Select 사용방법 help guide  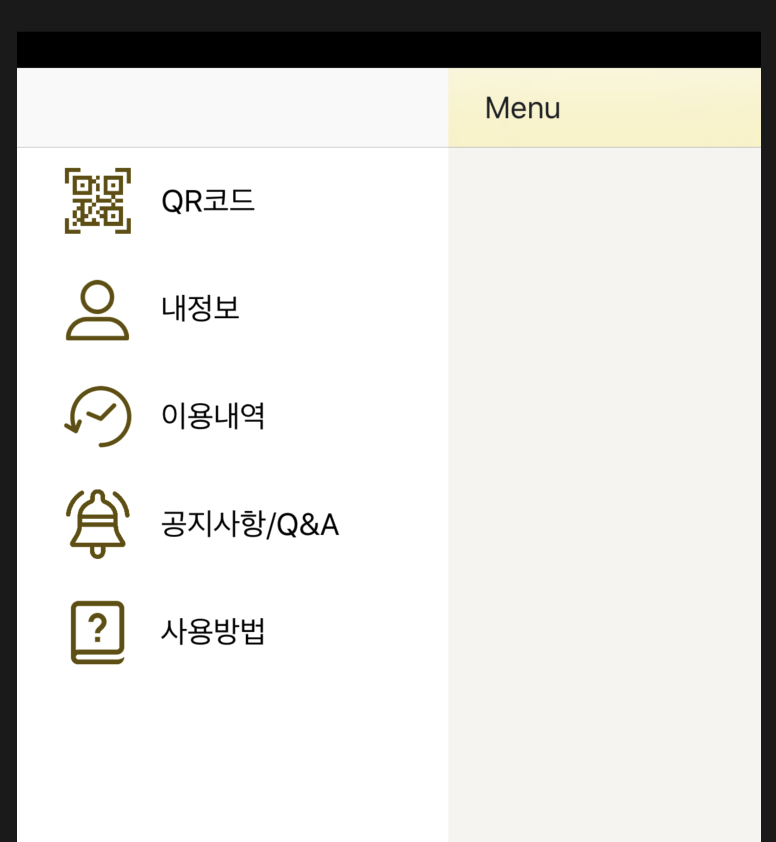coord(212,632)
